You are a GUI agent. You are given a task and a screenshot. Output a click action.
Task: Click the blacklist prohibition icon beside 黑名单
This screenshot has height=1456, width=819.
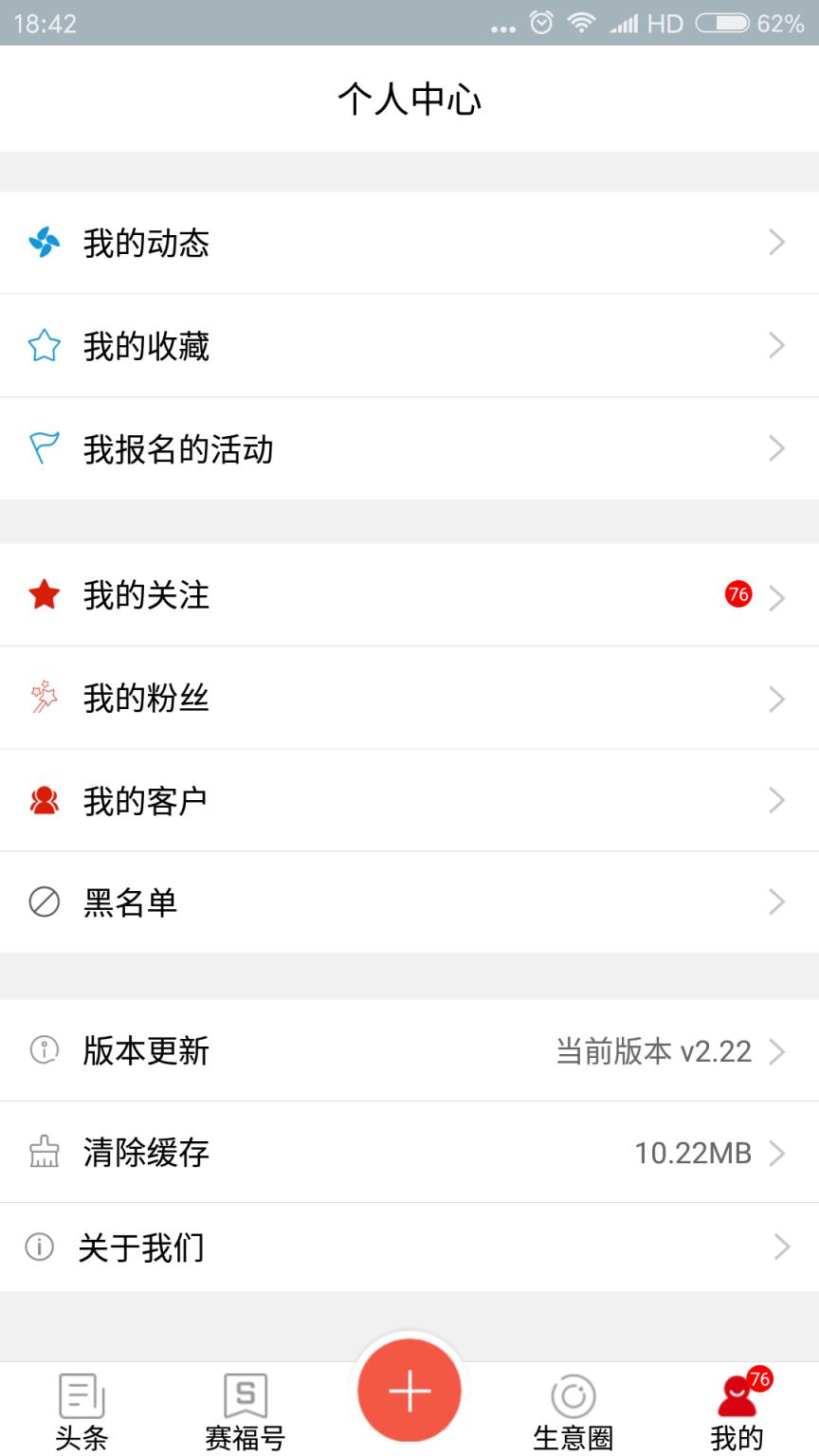coord(43,902)
